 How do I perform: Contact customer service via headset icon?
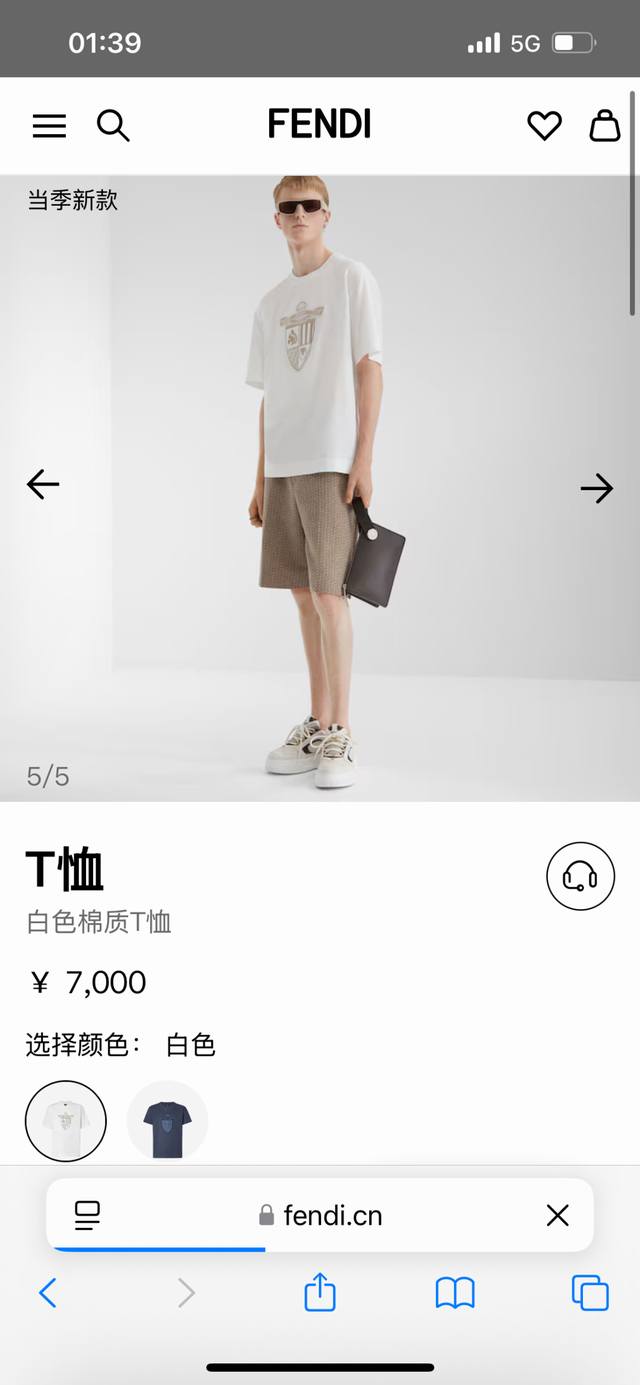pos(580,876)
